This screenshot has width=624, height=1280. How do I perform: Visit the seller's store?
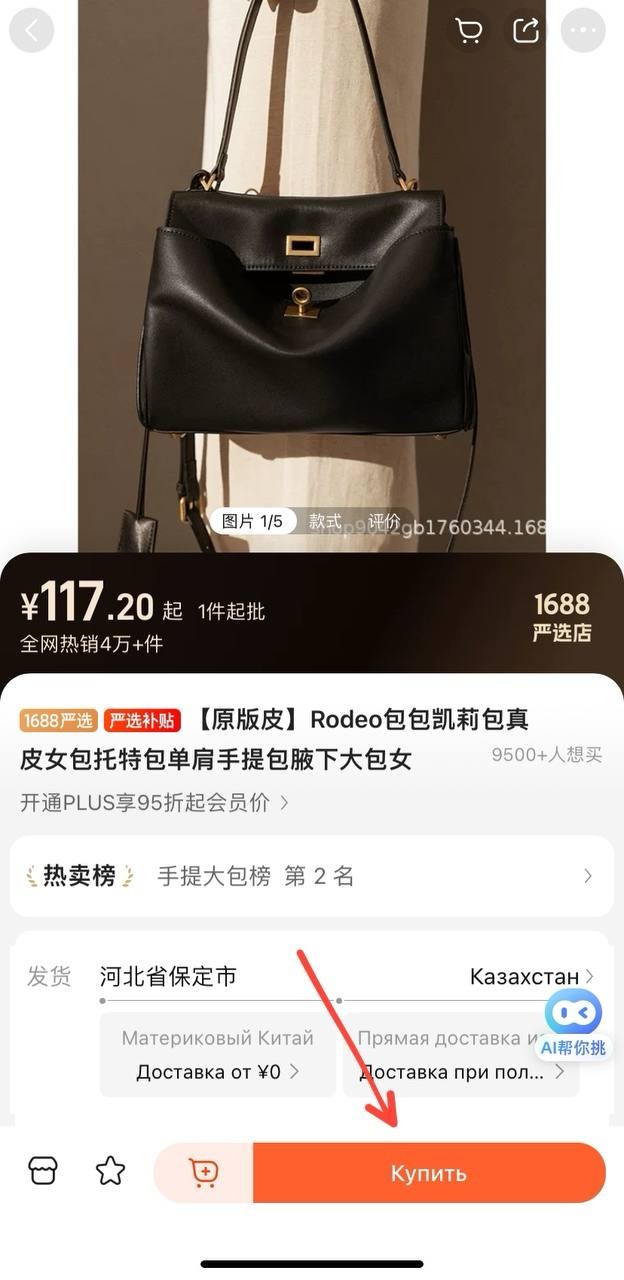point(44,1172)
